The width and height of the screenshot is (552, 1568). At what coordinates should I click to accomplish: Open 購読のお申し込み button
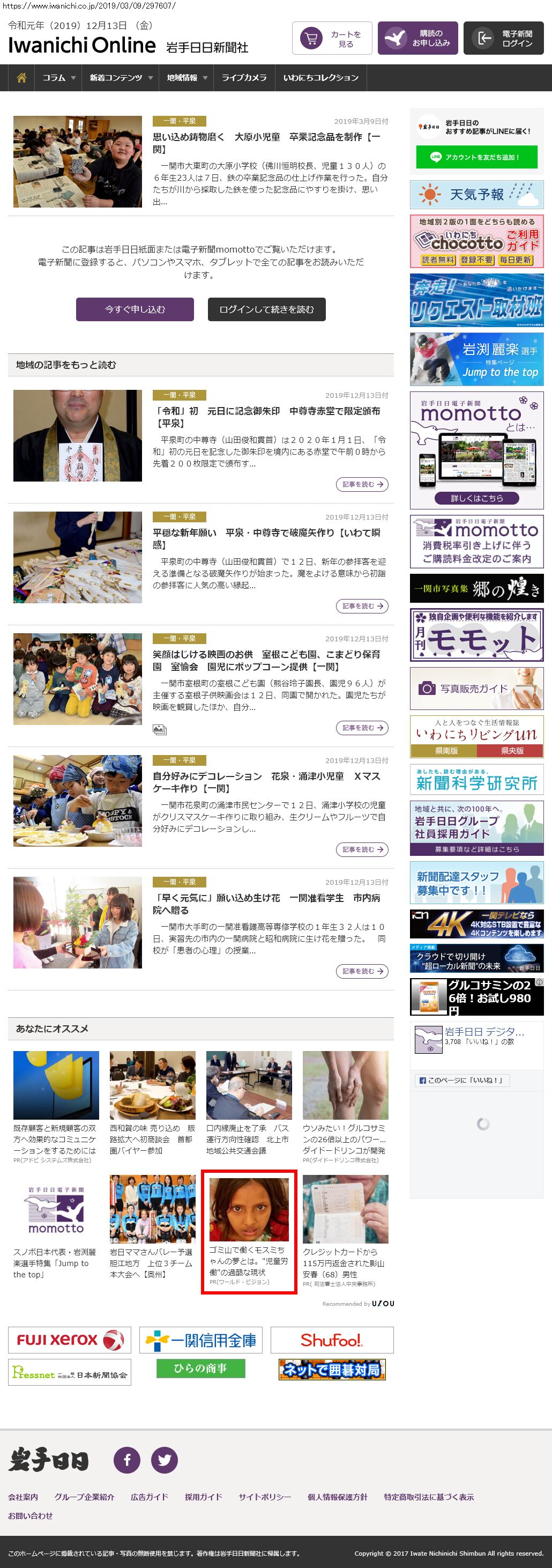click(417, 39)
